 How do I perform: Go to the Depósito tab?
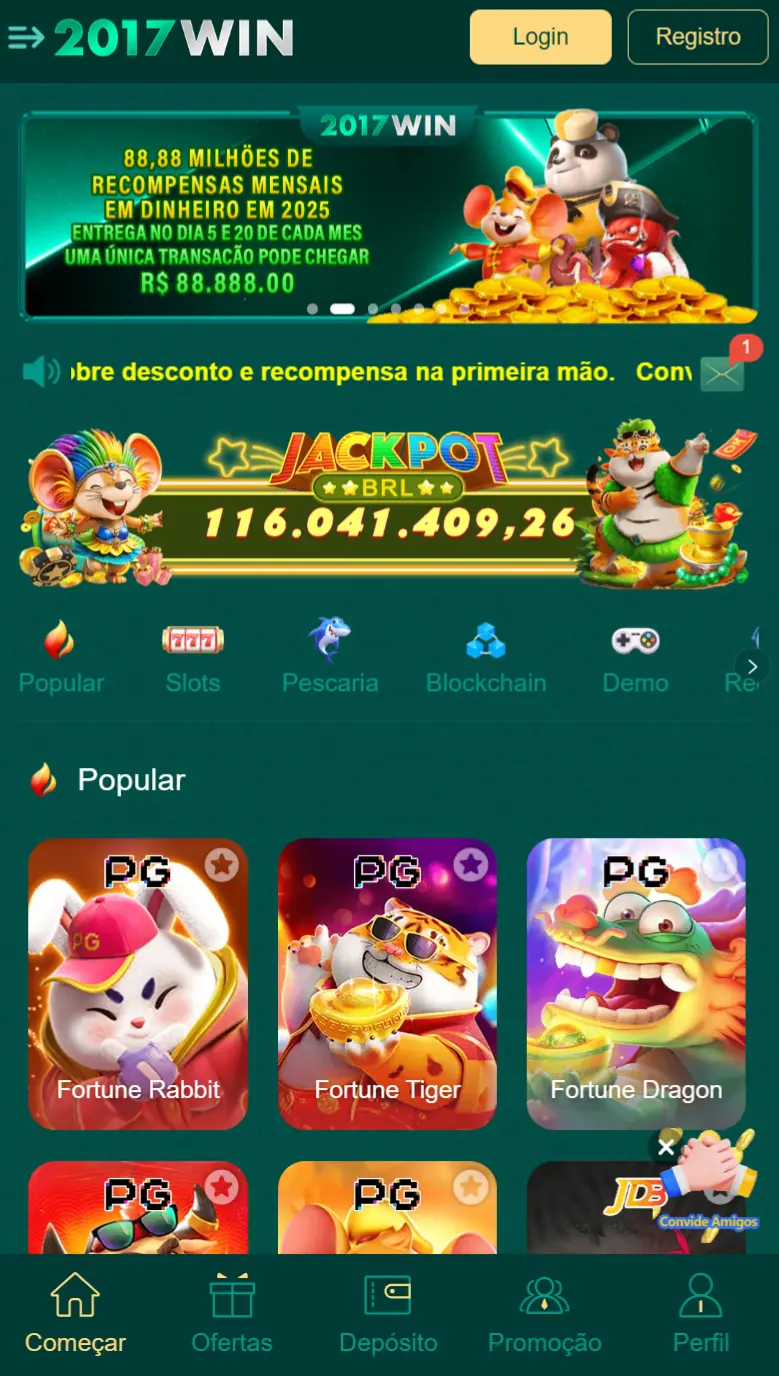point(388,1315)
